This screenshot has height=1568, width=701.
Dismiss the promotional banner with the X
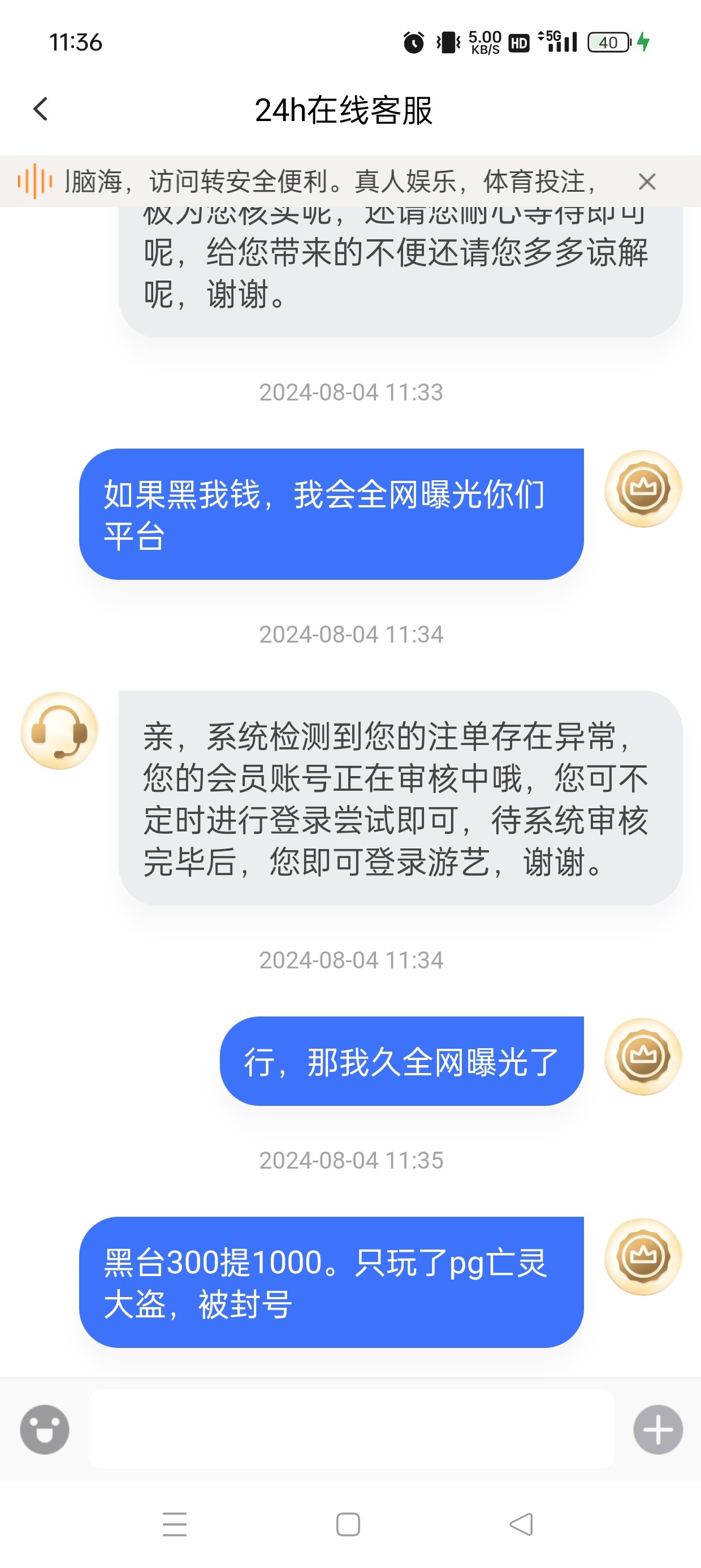647,182
